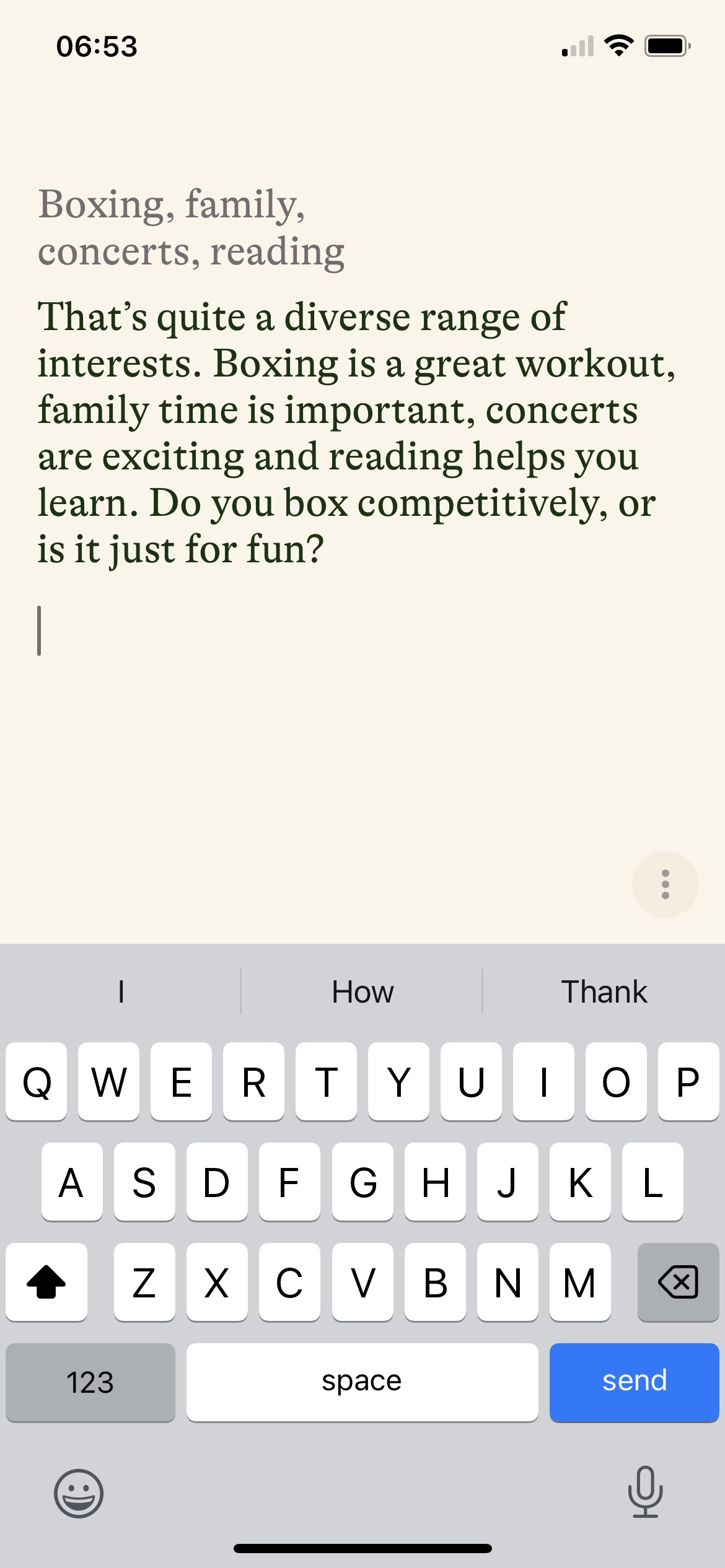
Task: Tap the backspace key
Action: tap(678, 1281)
